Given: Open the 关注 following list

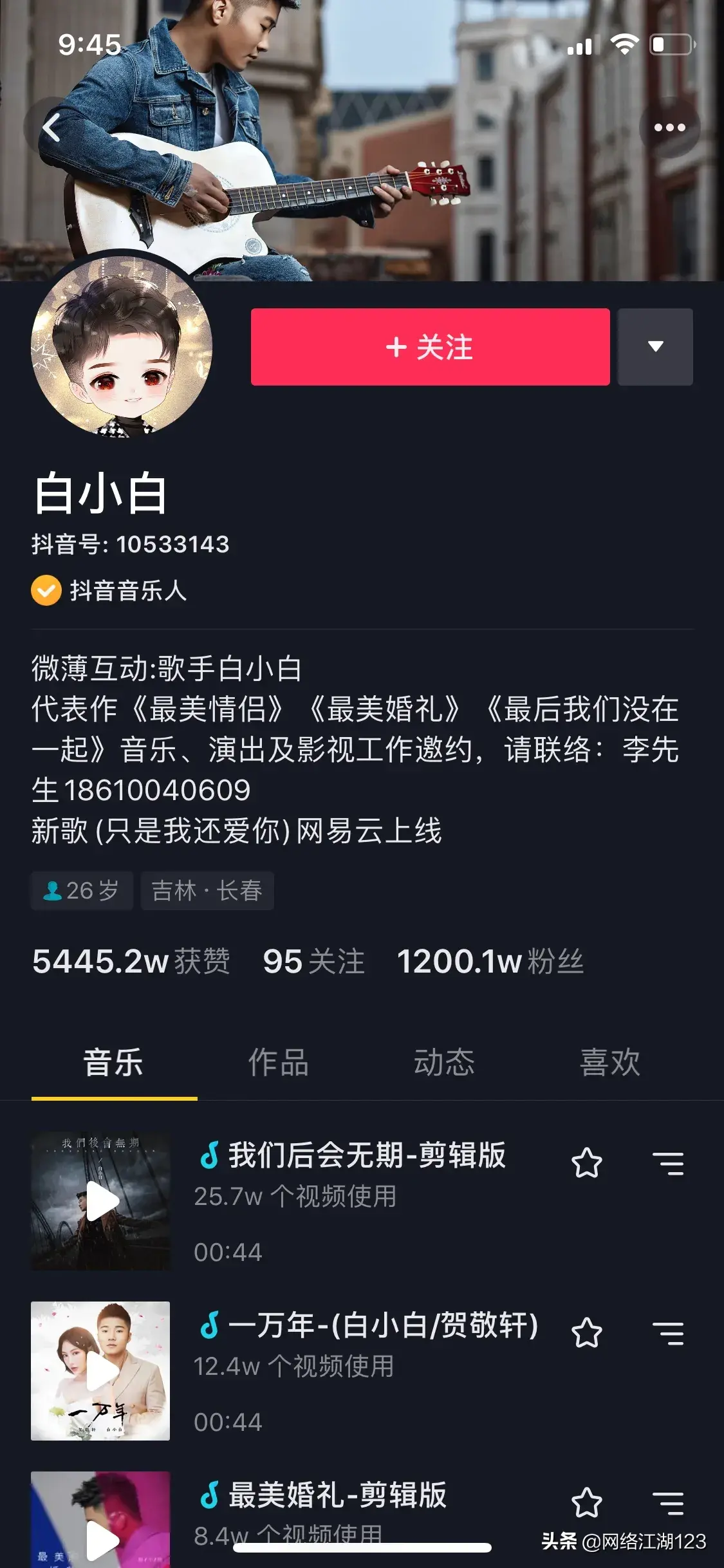Looking at the screenshot, I should tap(313, 962).
